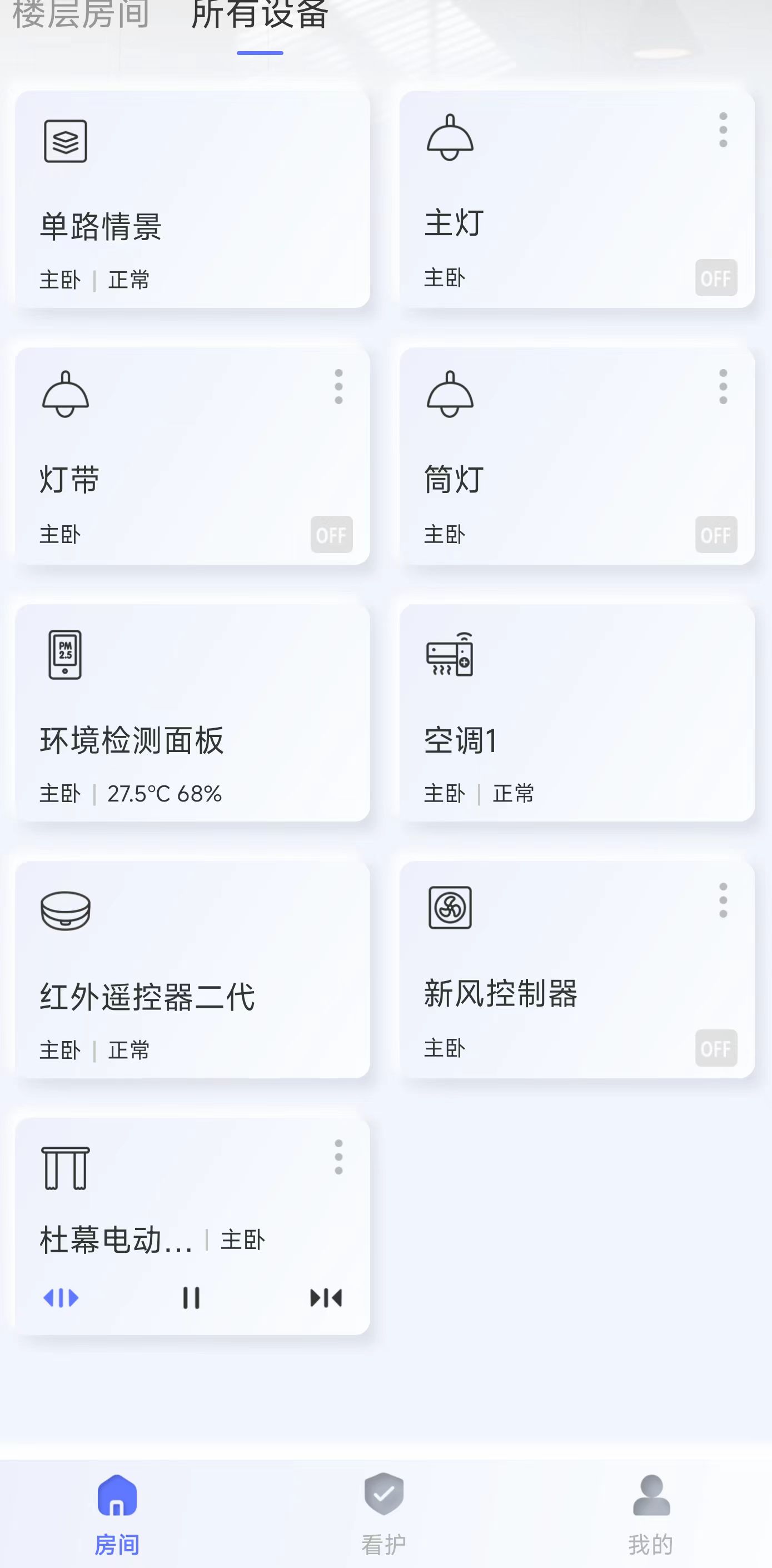Open the 主灯 more options menu
The image size is (772, 1568).
tap(723, 130)
